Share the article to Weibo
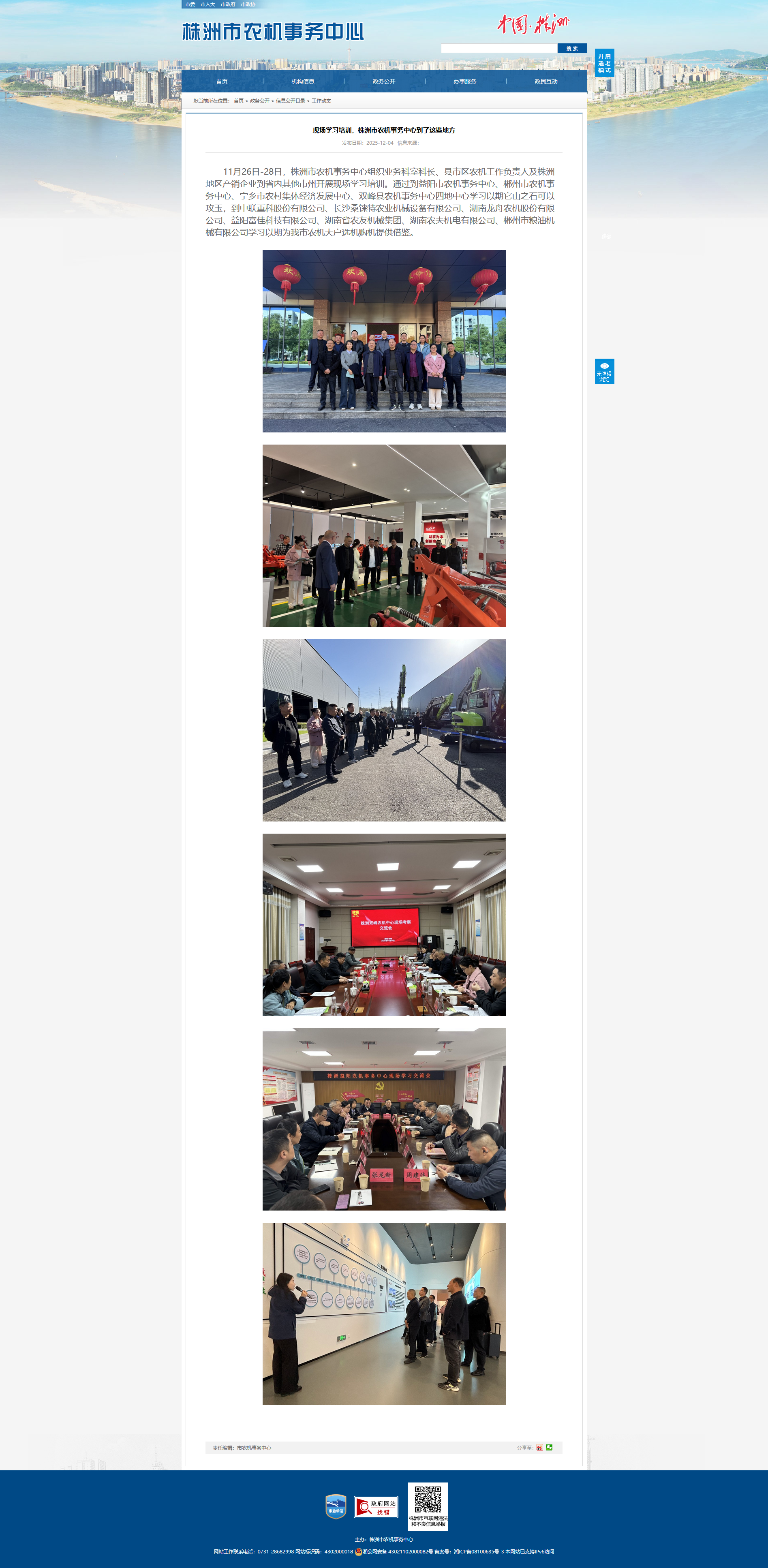Viewport: 768px width, 1568px height. point(539,1448)
